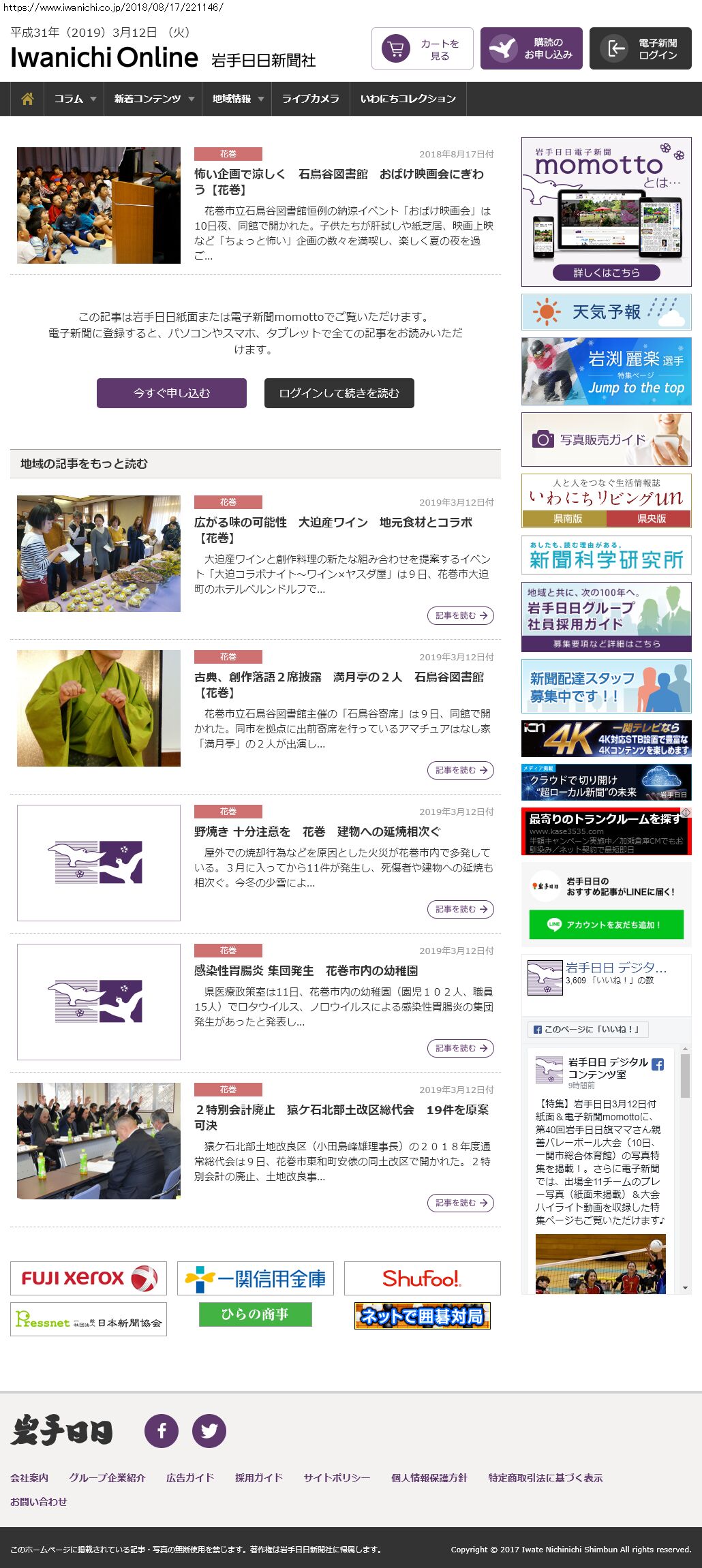
Task: Tap 今すぐ申し込む button
Action: [x=171, y=393]
